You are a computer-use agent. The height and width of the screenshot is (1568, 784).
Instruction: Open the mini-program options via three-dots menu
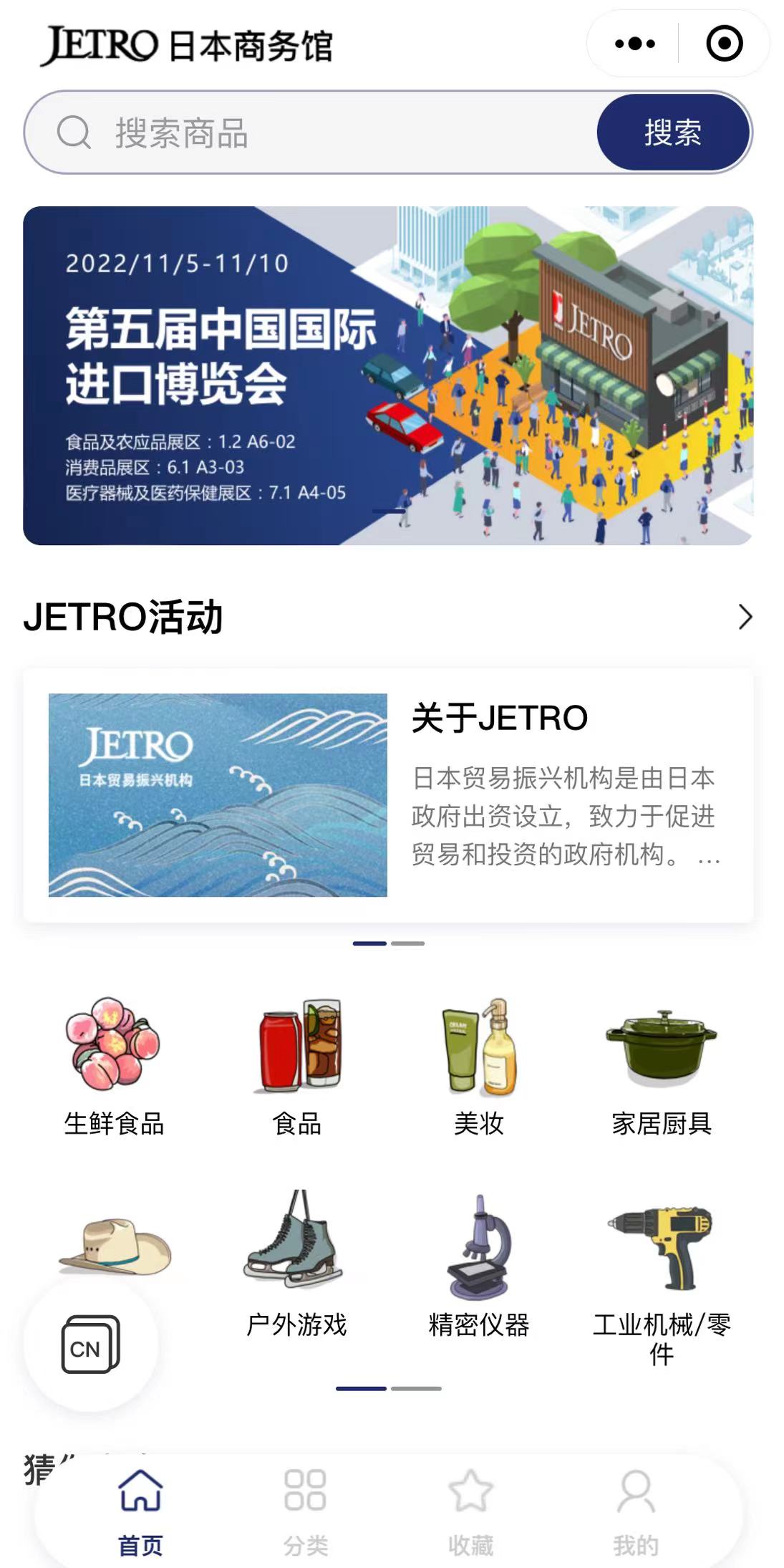click(633, 43)
